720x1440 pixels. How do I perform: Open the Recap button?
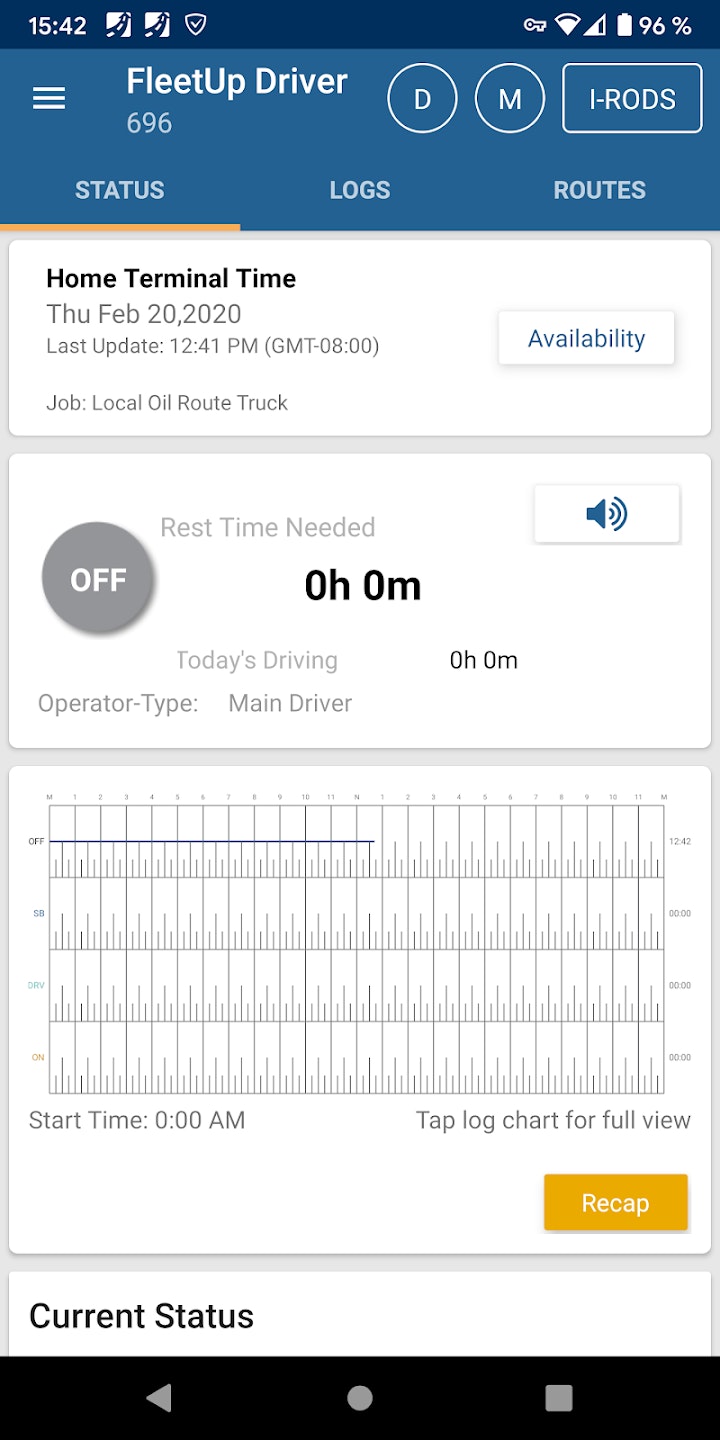point(615,1203)
